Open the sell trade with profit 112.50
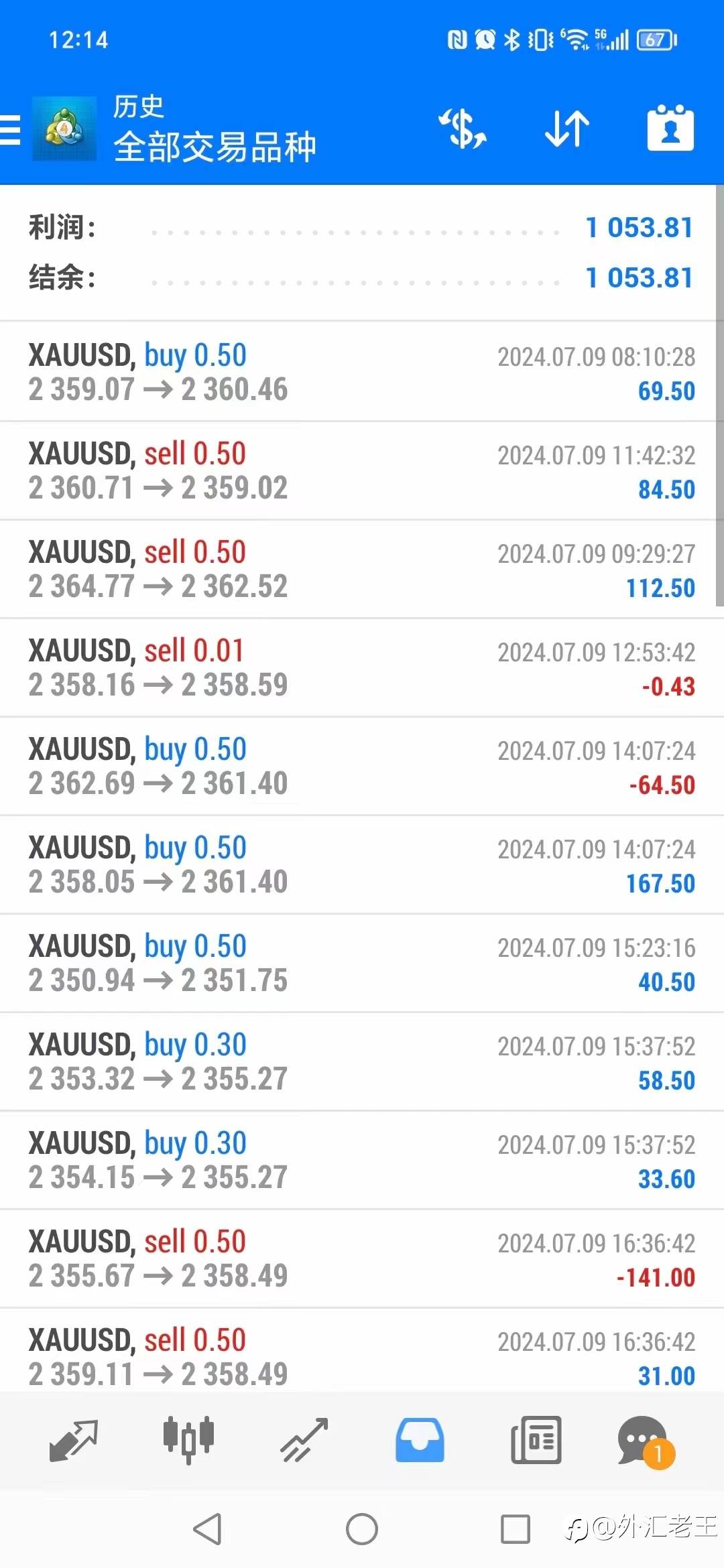Viewport: 724px width, 1568px height. pos(362,569)
